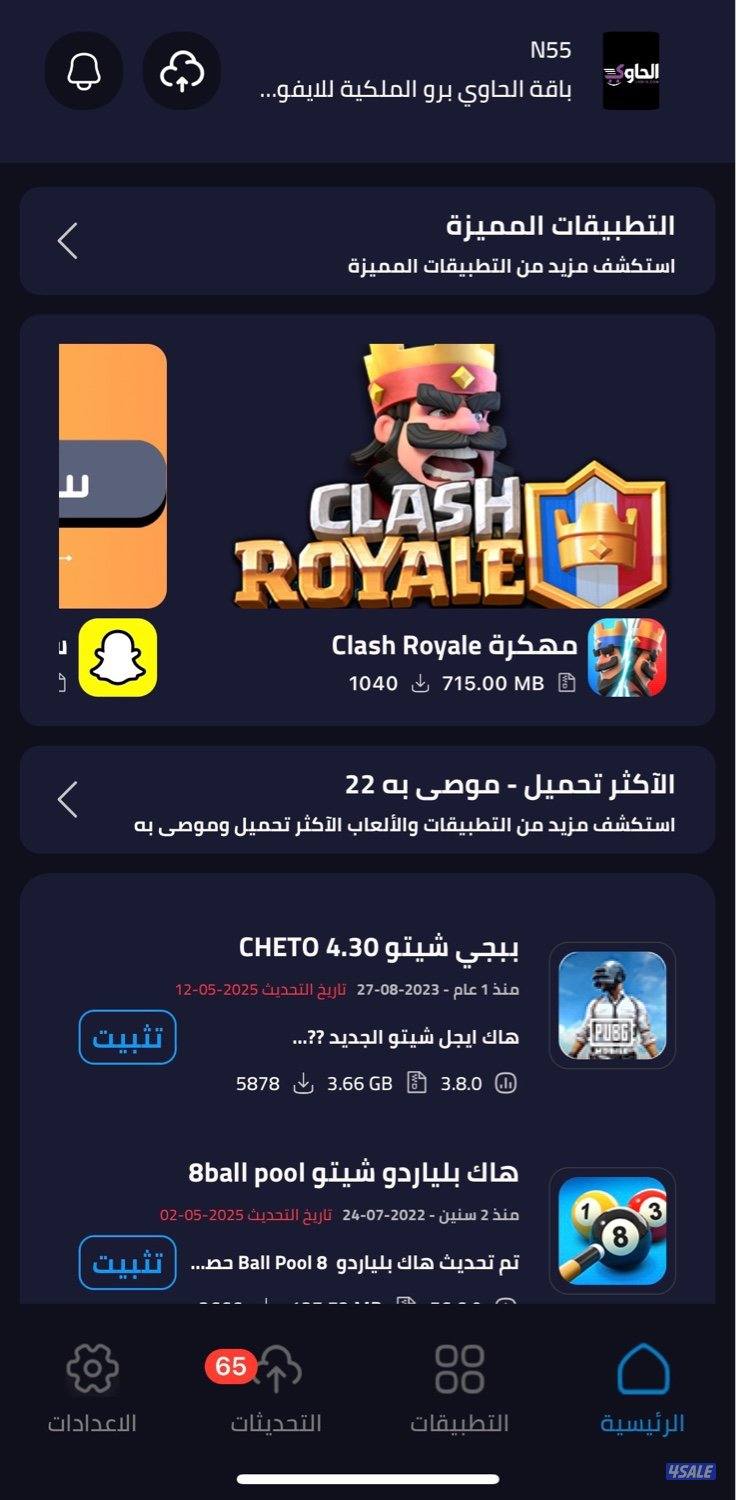736x1500 pixels.
Task: Tap the cloud download icon at top
Action: 181,71
